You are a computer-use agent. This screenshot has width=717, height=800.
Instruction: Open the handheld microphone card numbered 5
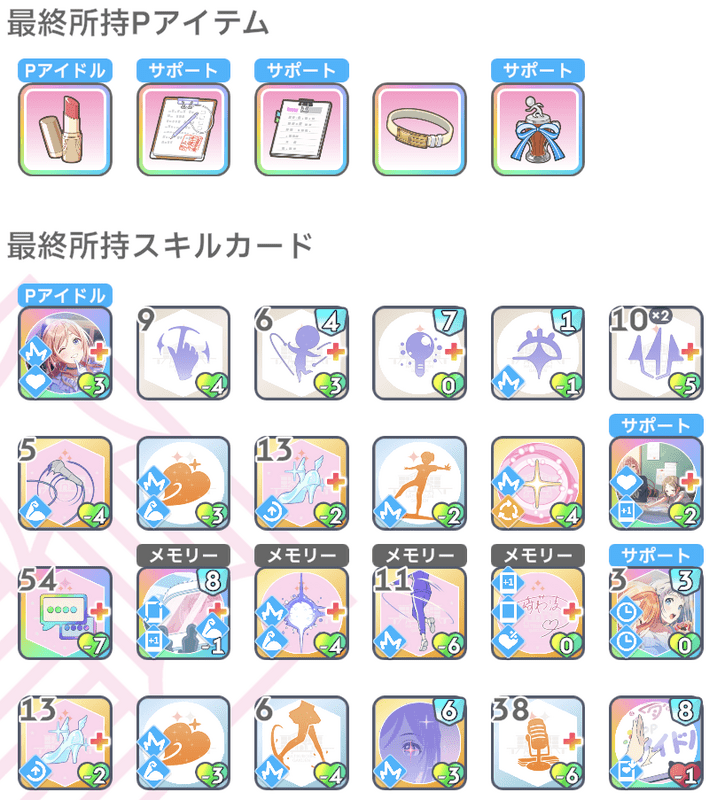tap(65, 483)
